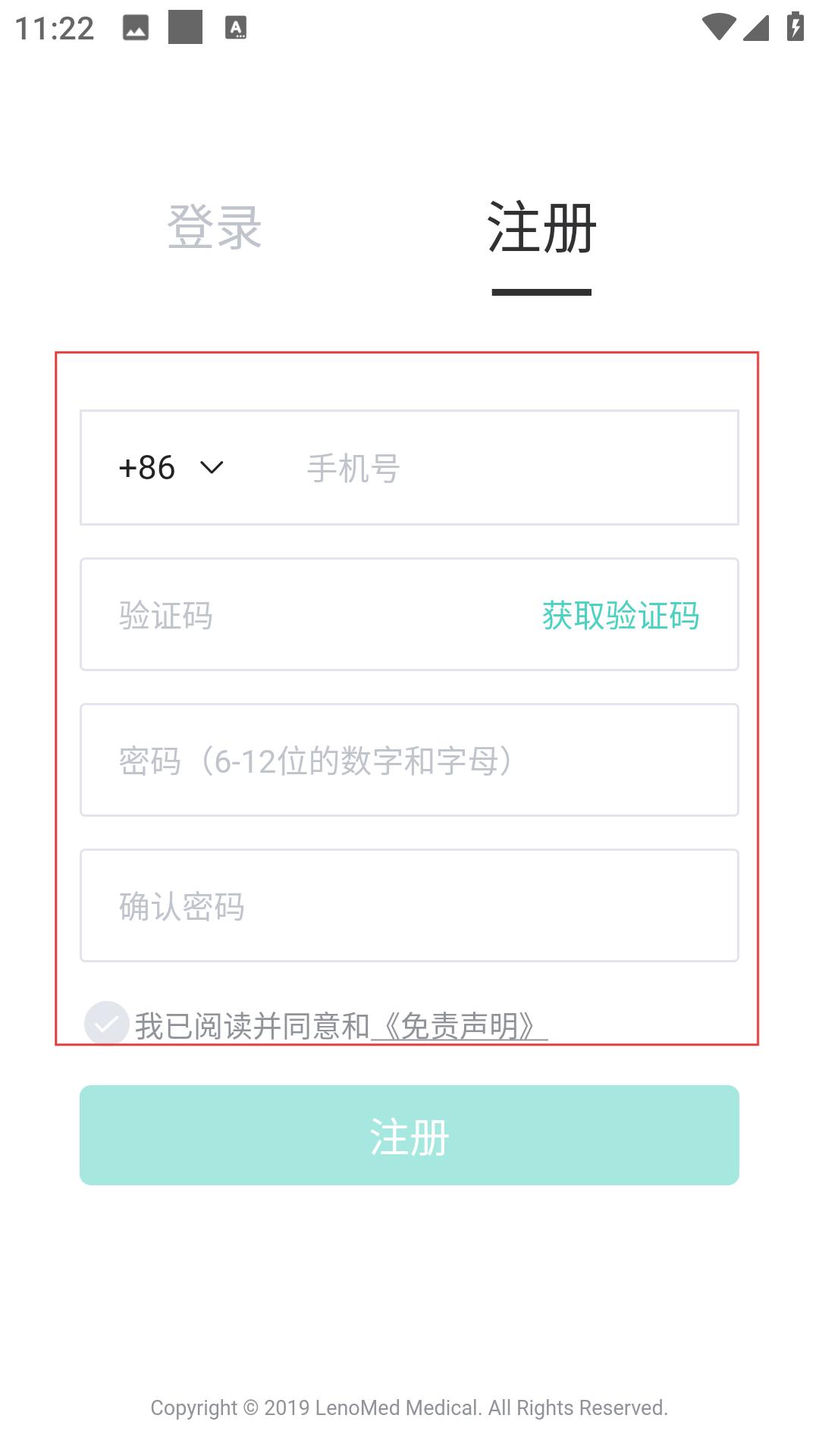Open the +86 country code dropdown
Screen dimensions: 819x1456
point(171,467)
